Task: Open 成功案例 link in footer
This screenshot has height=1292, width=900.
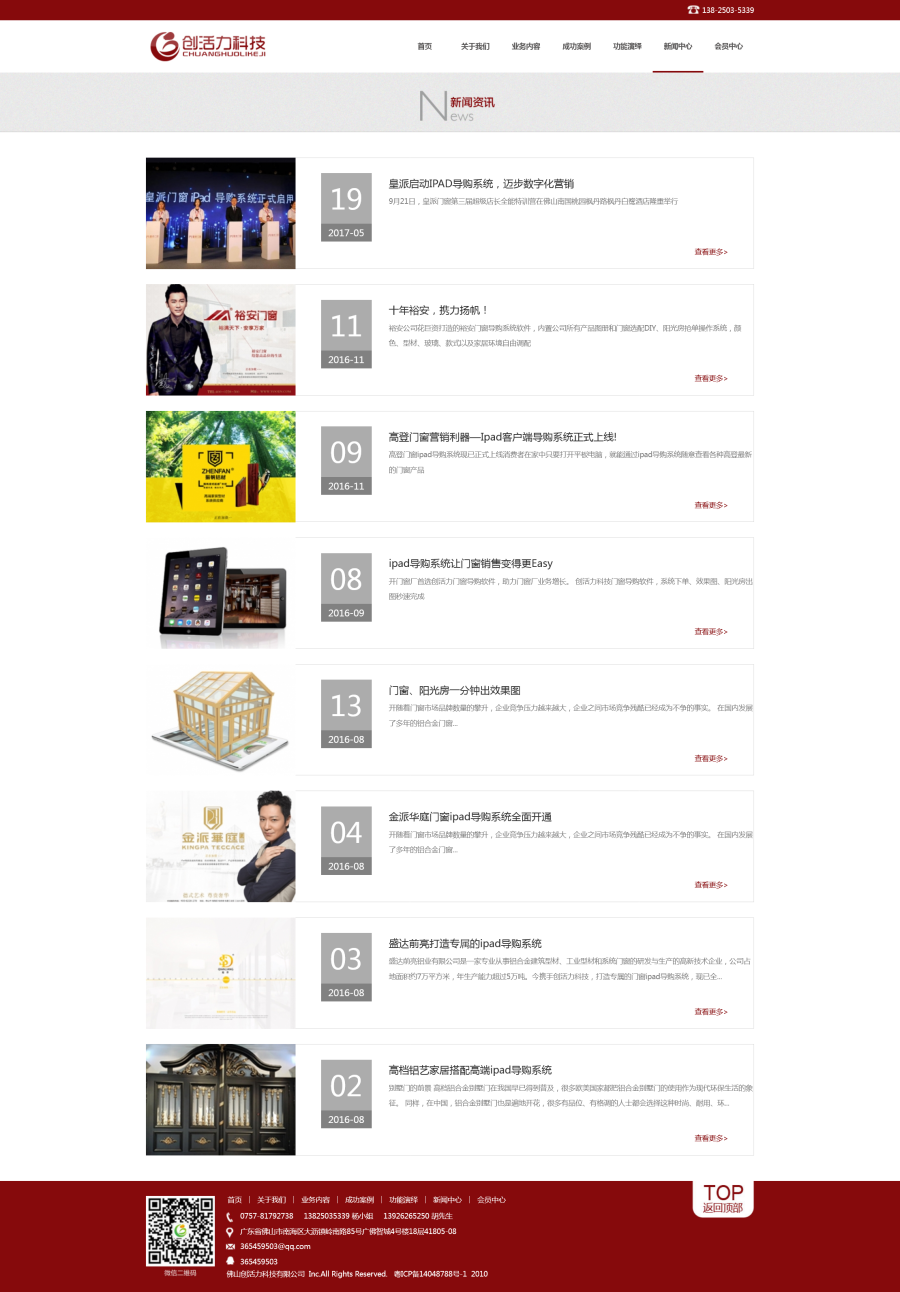Action: [360, 1199]
